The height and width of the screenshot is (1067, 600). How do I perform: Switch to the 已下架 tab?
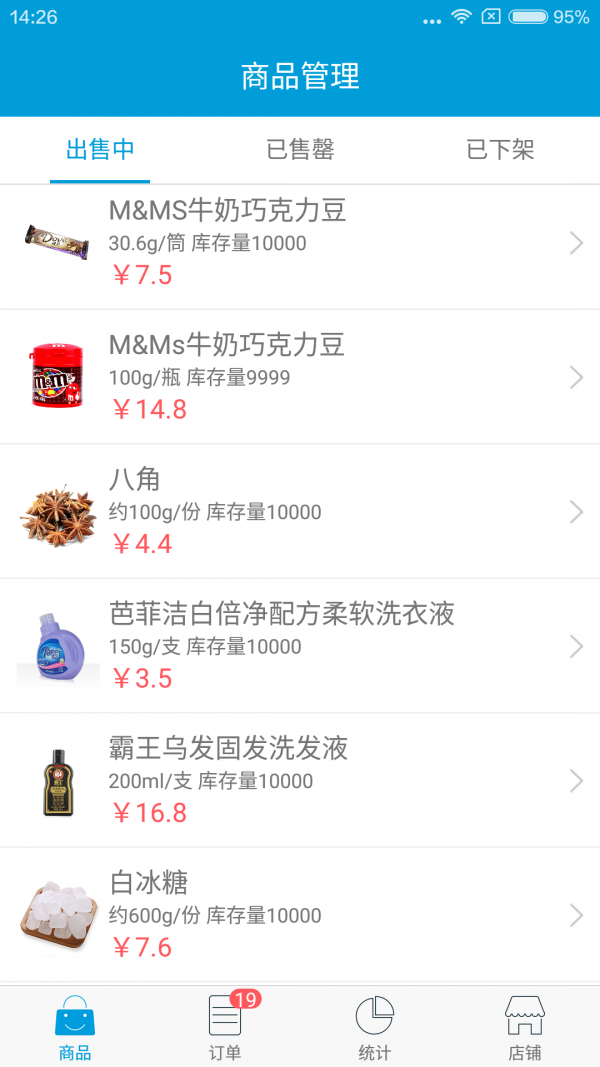(500, 150)
